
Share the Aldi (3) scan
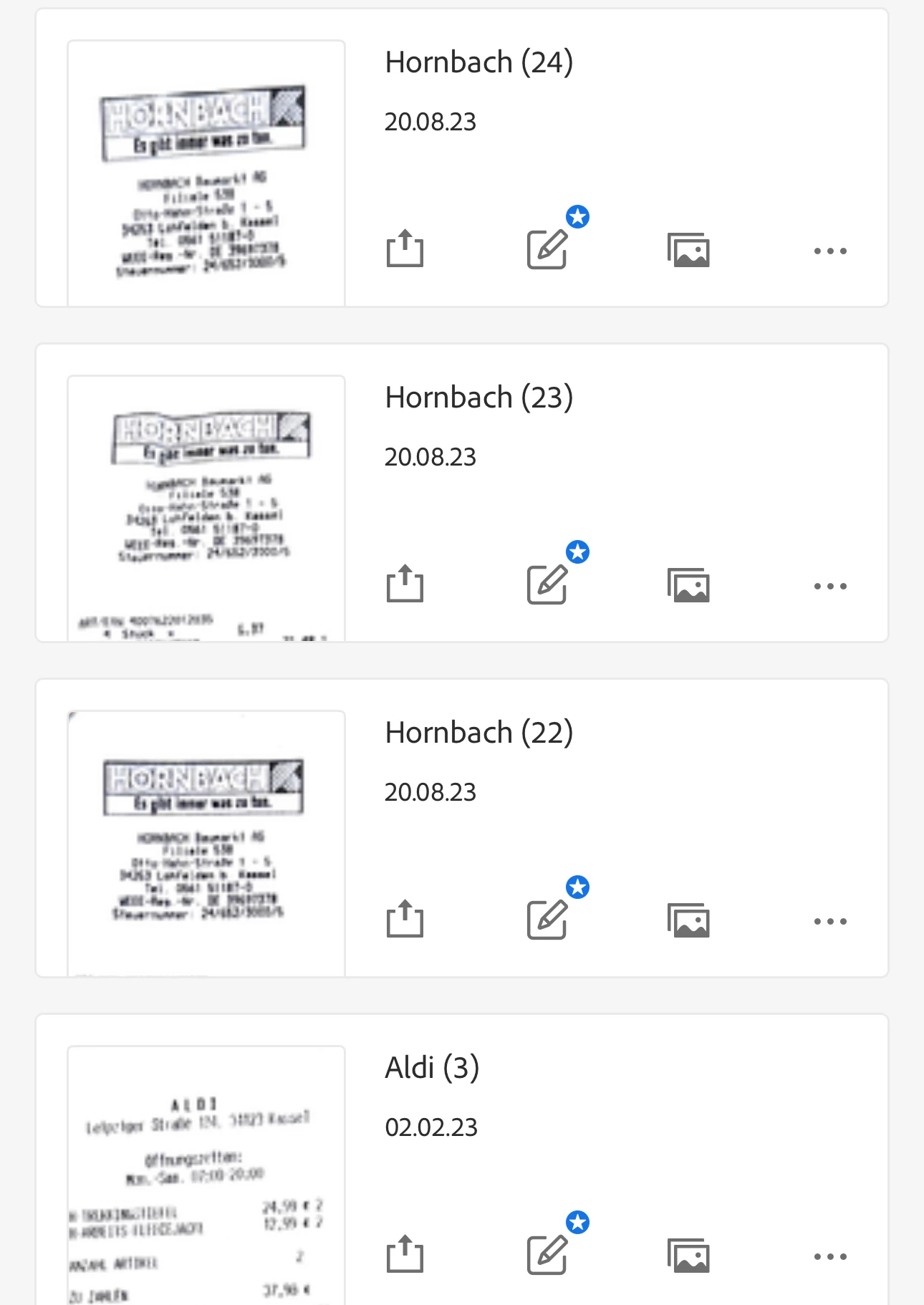click(x=405, y=1254)
